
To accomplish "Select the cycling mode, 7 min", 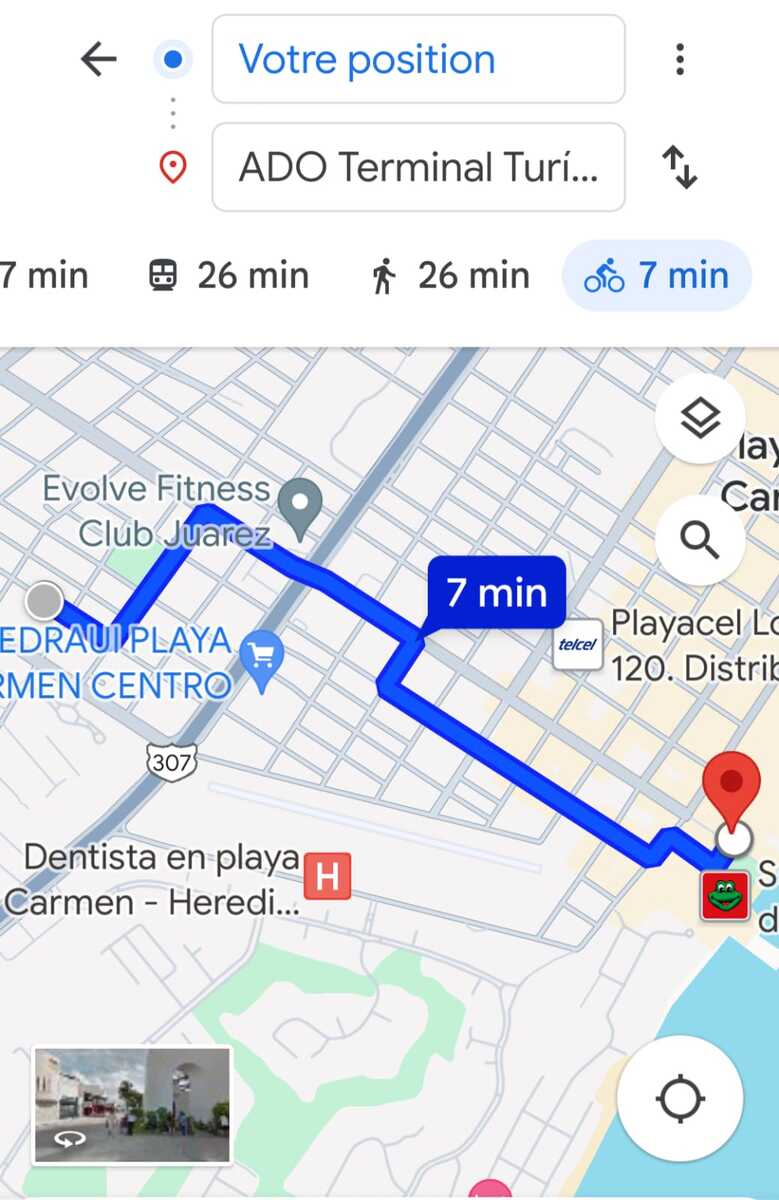I will pyautogui.click(x=657, y=275).
